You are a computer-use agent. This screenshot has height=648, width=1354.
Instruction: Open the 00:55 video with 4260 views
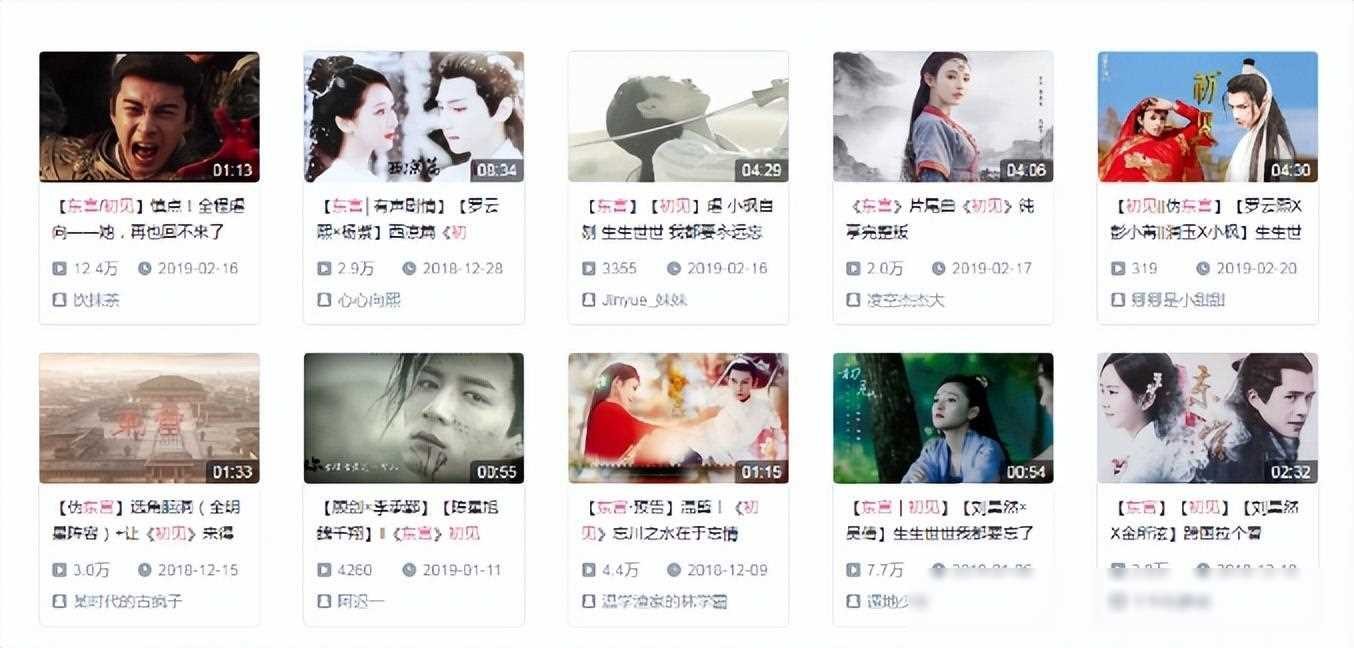coord(413,418)
